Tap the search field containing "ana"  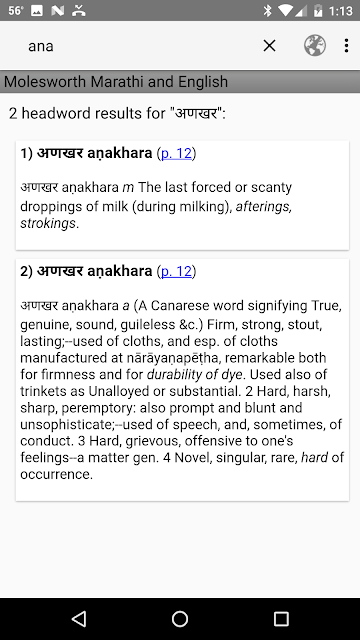pos(139,46)
